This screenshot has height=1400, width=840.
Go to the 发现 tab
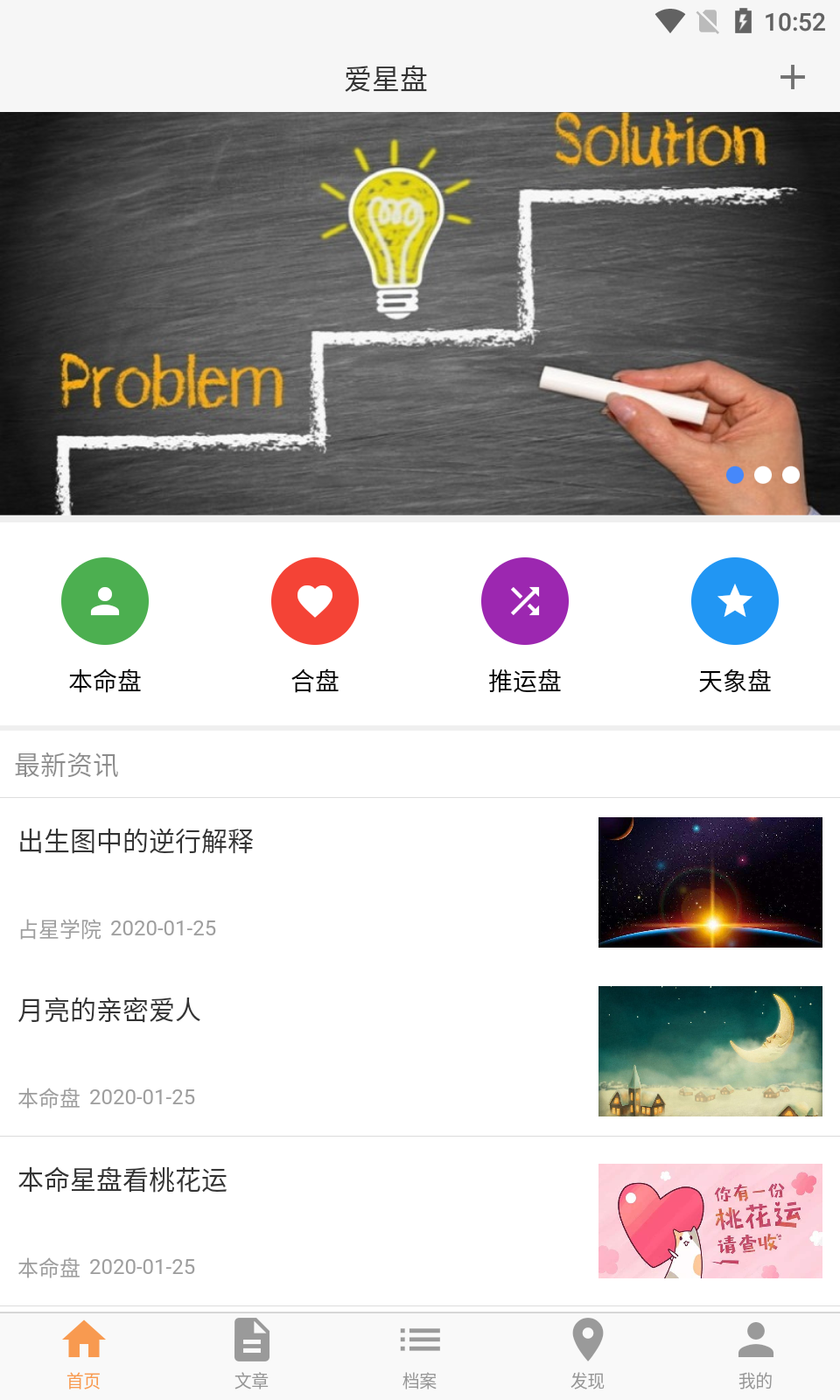point(588,1354)
